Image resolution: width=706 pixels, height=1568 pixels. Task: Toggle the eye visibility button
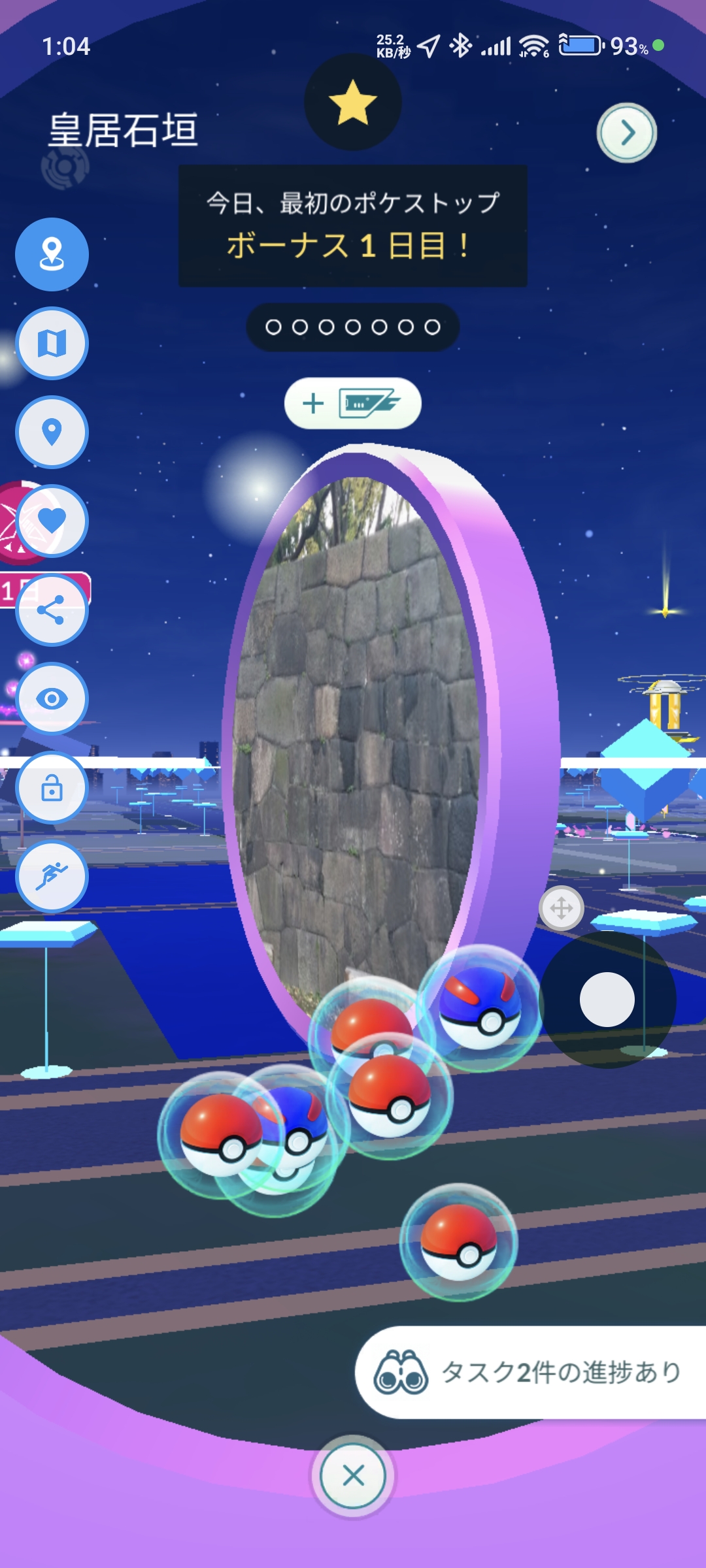pyautogui.click(x=52, y=698)
